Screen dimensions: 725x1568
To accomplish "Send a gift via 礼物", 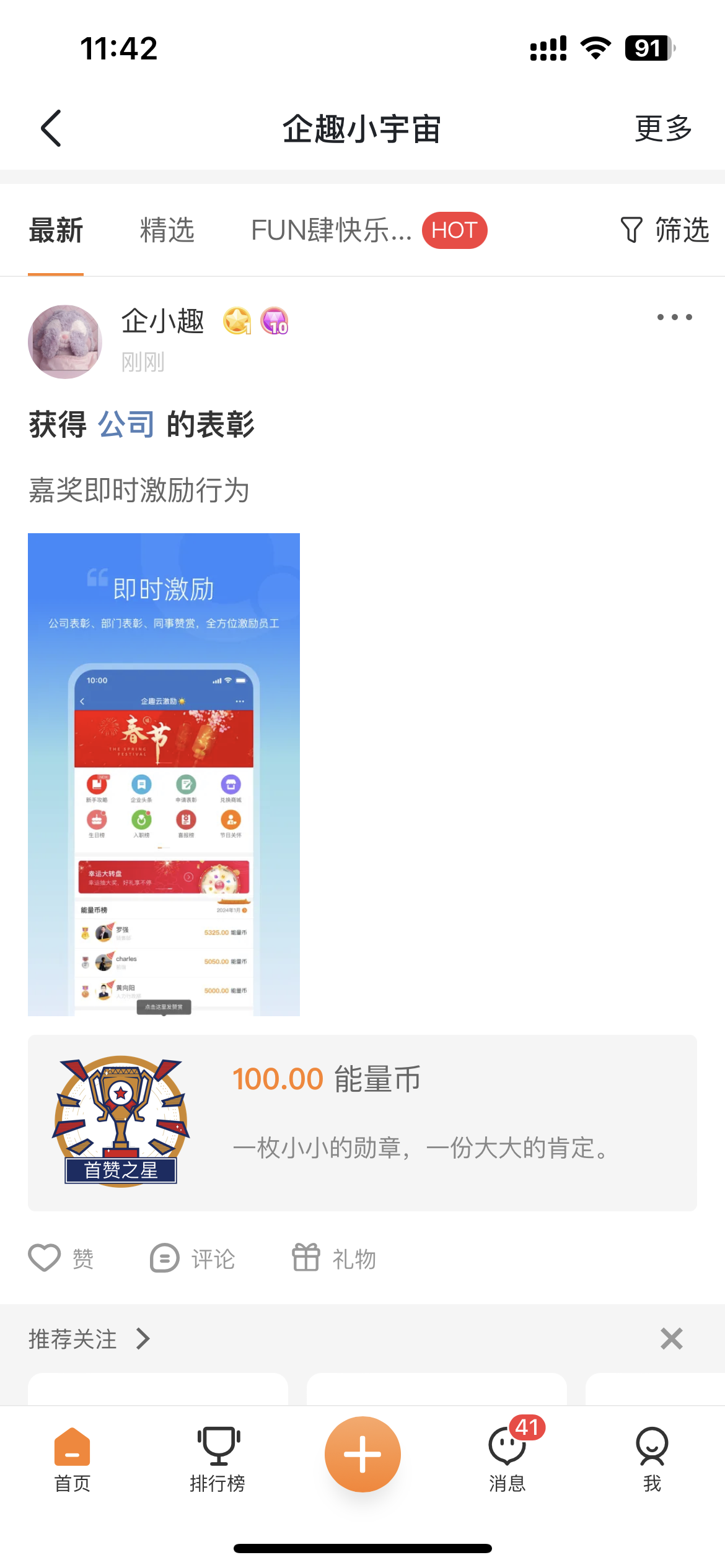I will pos(334,1258).
